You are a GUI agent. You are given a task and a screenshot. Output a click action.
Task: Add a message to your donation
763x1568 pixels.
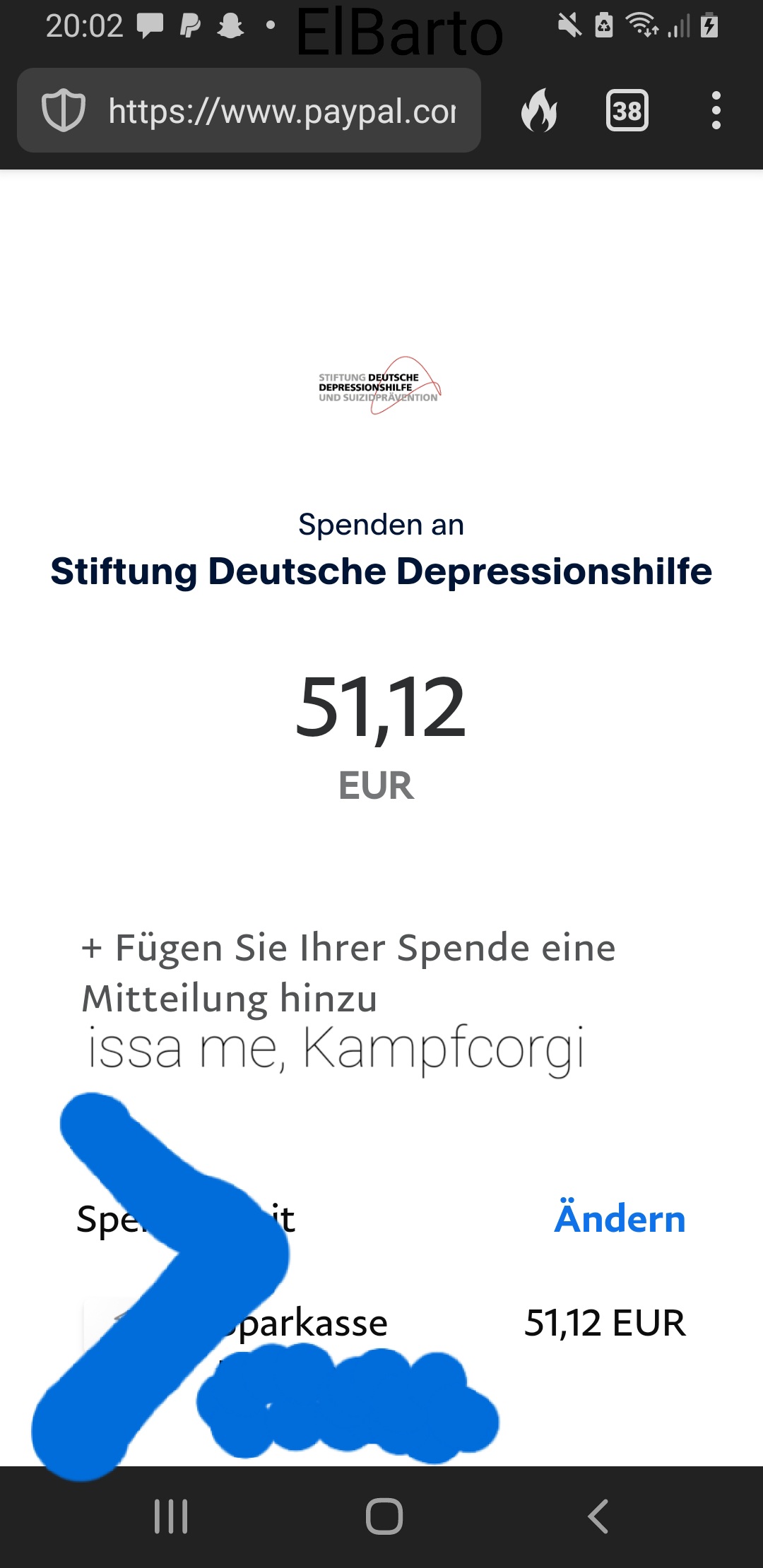point(348,972)
